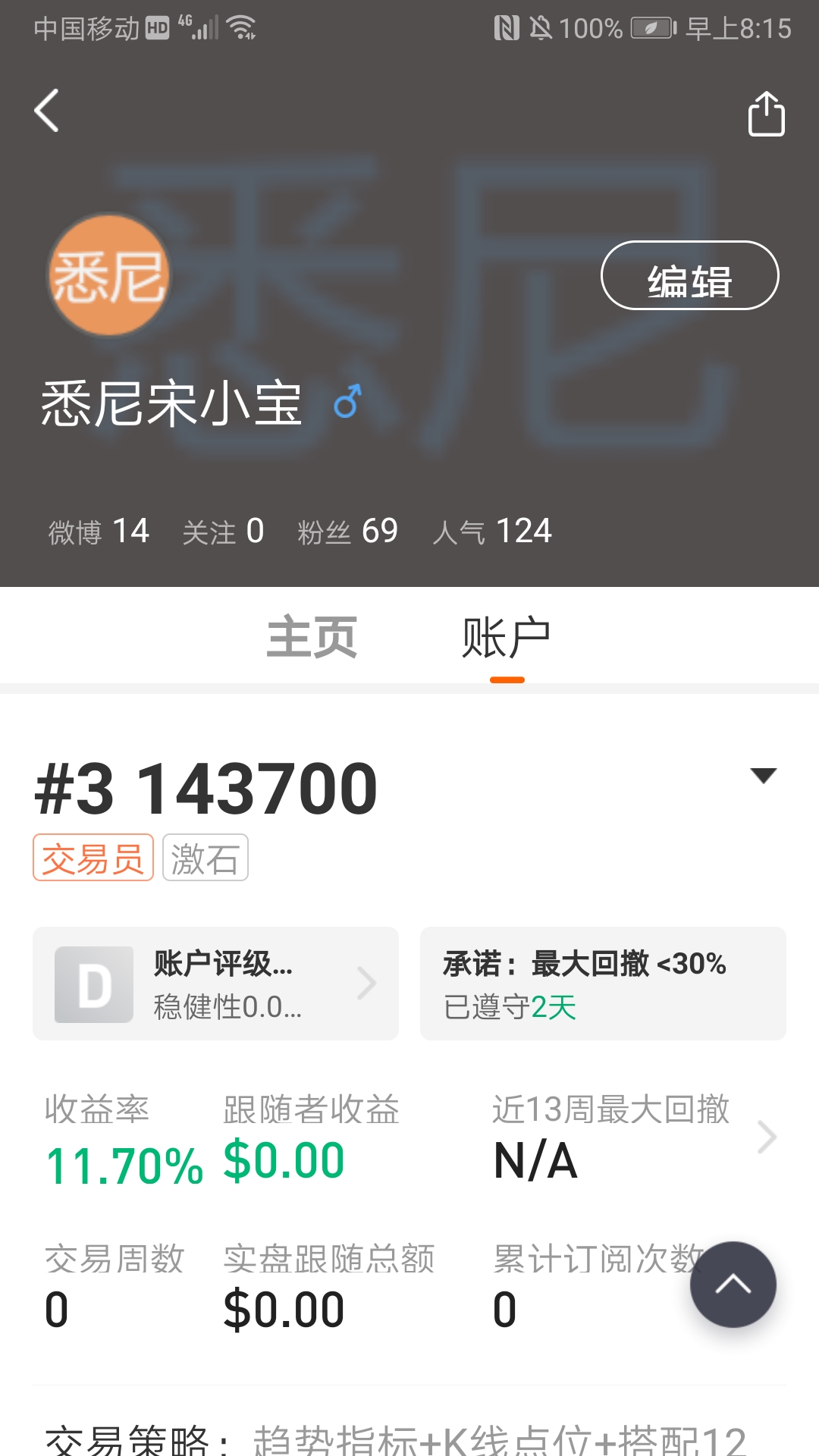Image resolution: width=819 pixels, height=1456 pixels.
Task: Open the 关注 0 following list
Action: [x=223, y=532]
